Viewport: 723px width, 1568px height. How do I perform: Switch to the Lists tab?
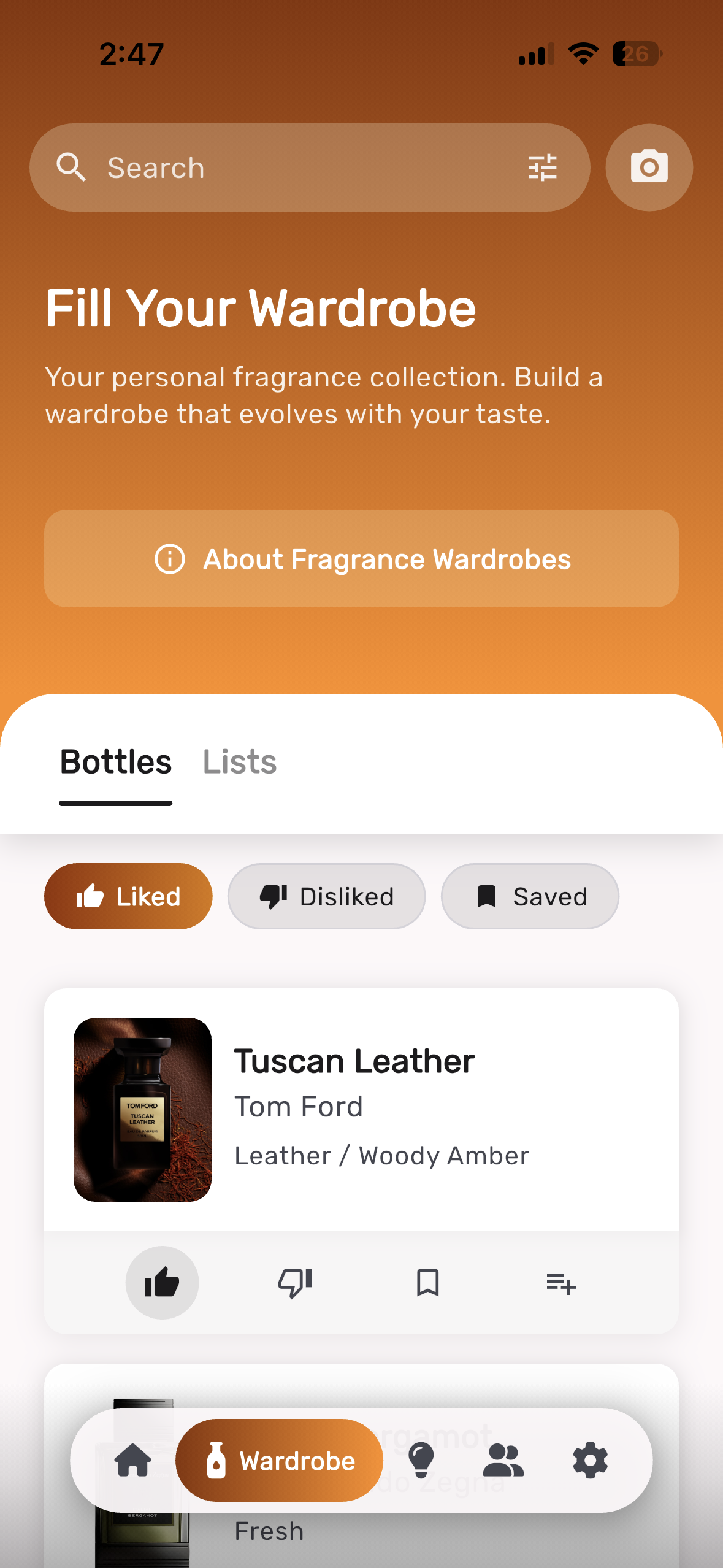tap(239, 761)
